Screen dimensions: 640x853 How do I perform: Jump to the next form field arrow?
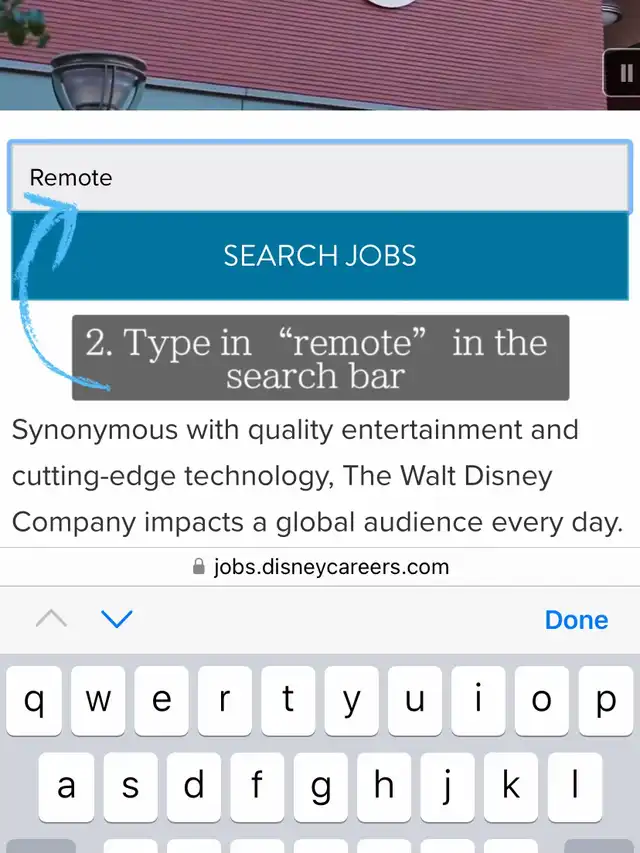click(x=117, y=620)
